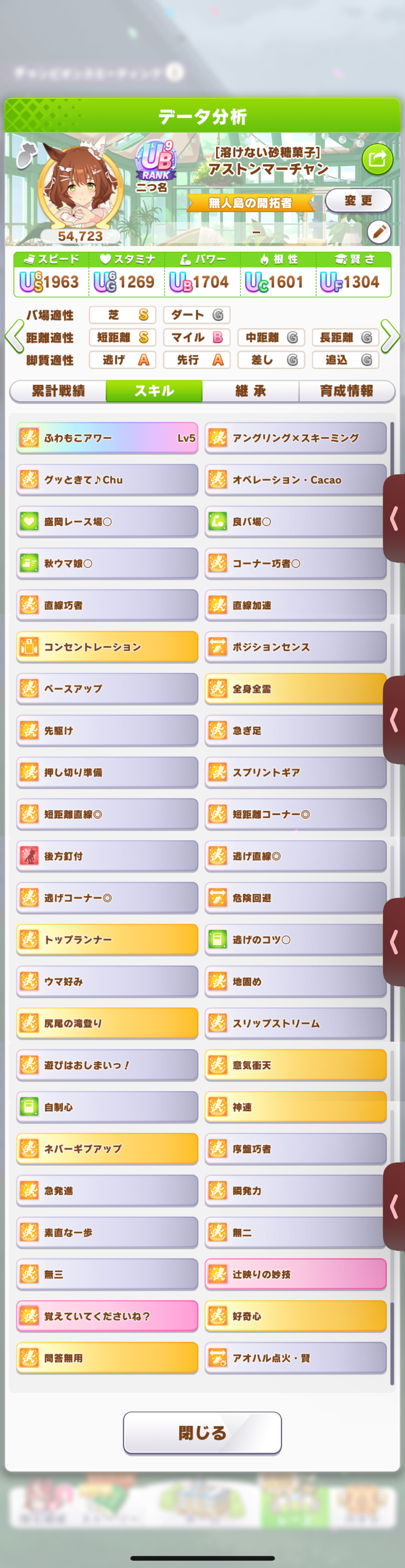Tap the アオハル点火・賢 skill
Image resolution: width=405 pixels, height=1568 pixels.
[295, 1358]
